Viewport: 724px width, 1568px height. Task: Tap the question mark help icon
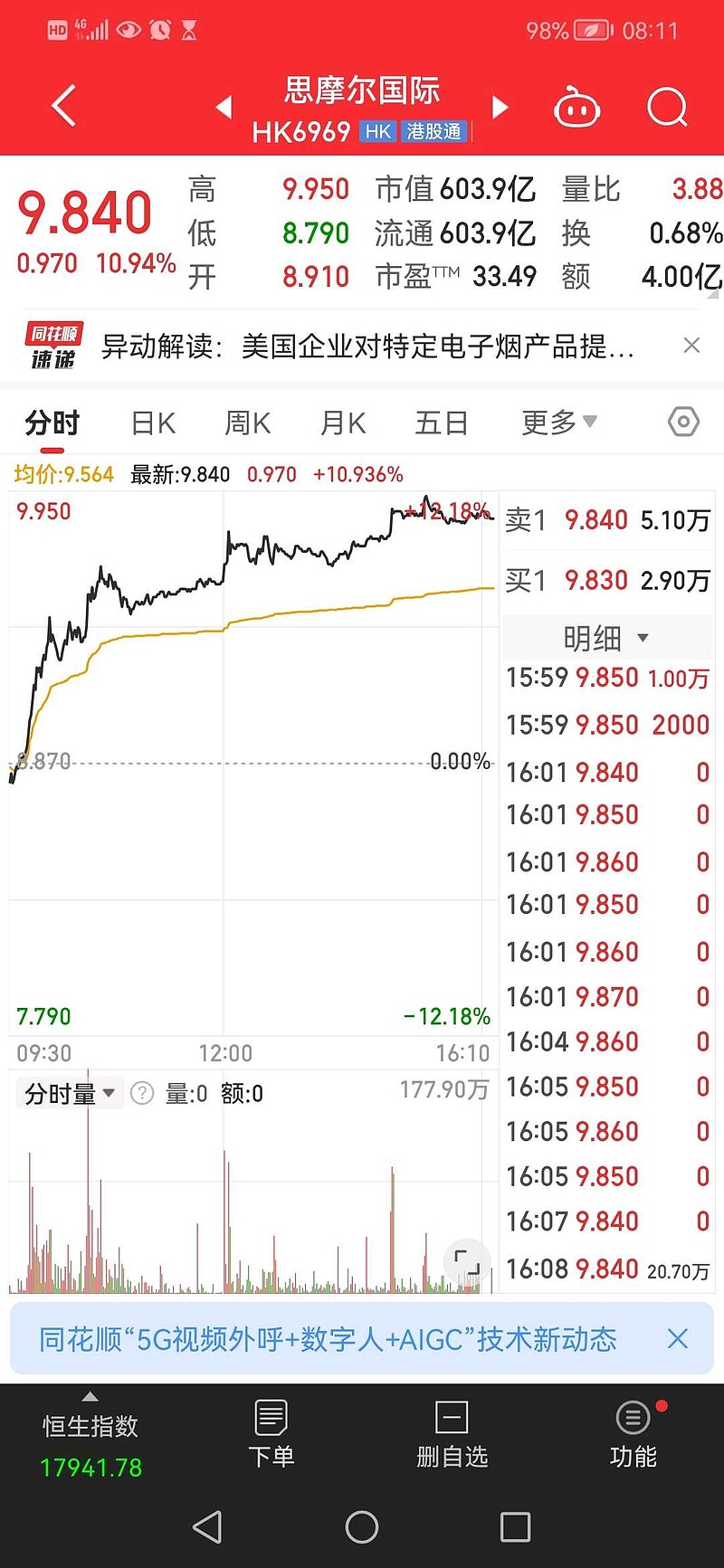(x=142, y=1092)
